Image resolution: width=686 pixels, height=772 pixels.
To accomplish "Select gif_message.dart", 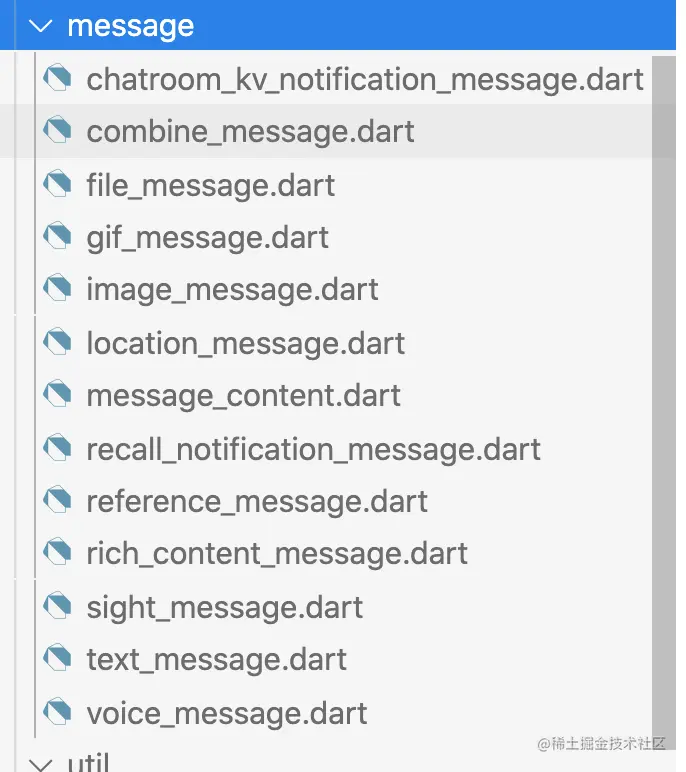I will 207,237.
